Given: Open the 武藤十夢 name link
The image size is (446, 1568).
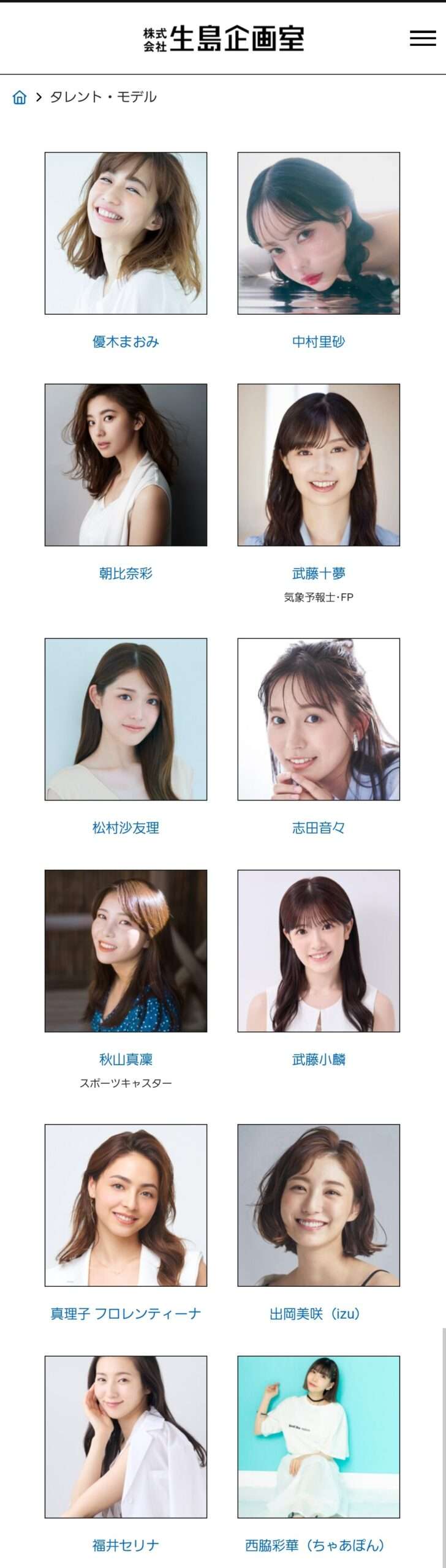Looking at the screenshot, I should click(319, 573).
